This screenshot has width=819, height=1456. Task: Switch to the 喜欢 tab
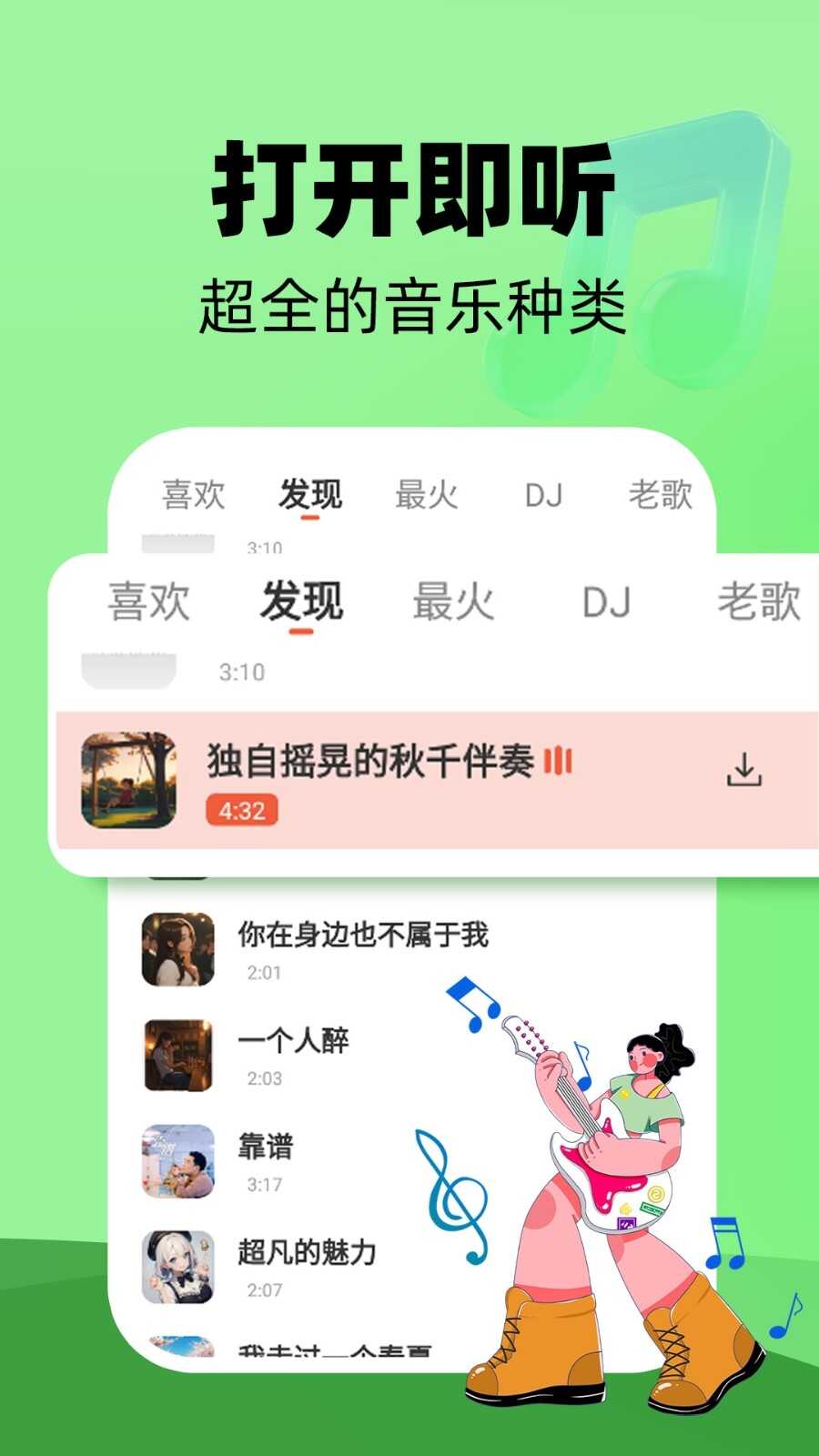(148, 601)
